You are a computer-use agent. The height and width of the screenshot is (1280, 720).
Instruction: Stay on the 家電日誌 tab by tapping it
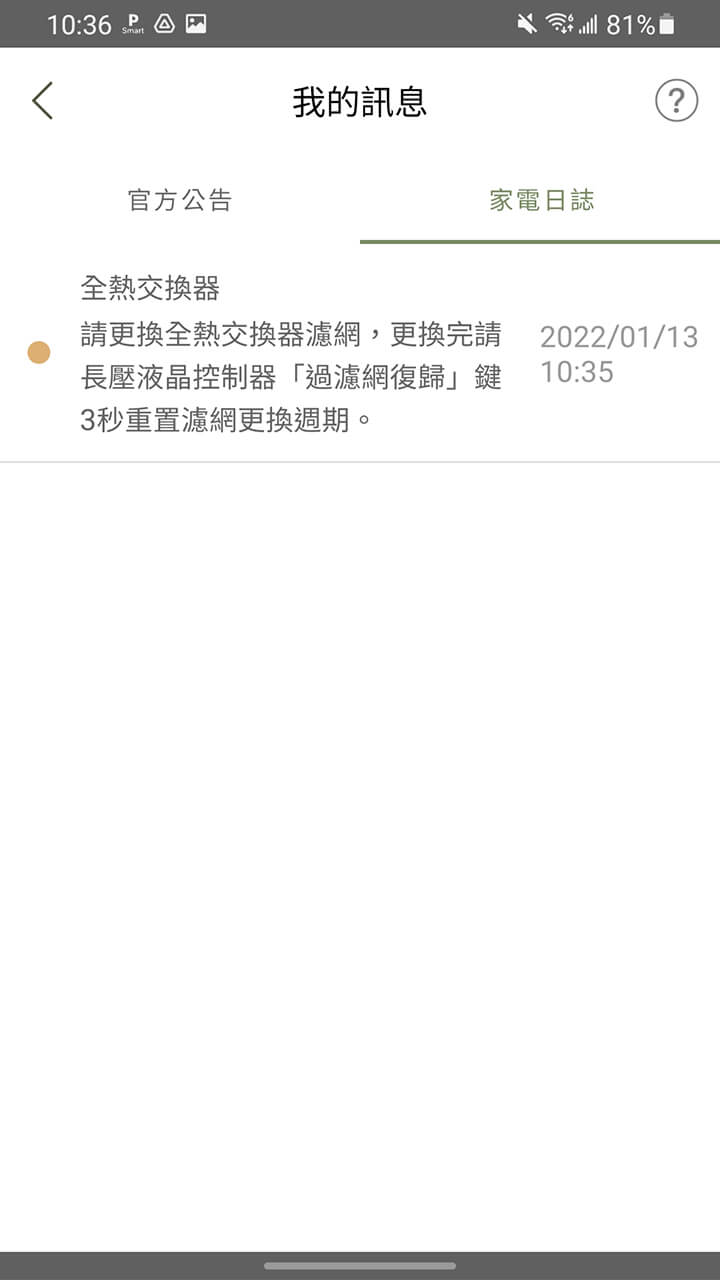[540, 200]
